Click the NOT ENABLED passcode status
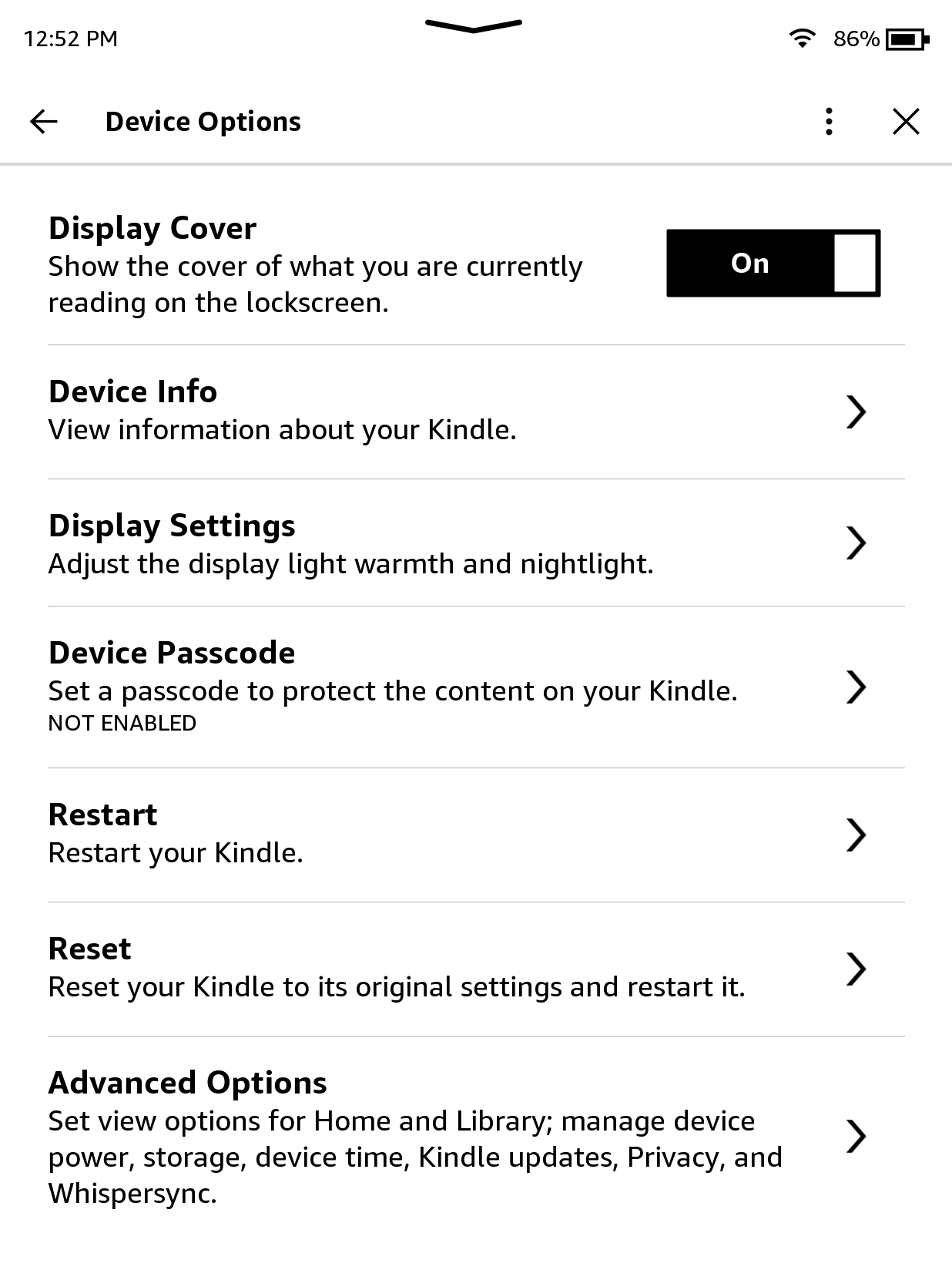The width and height of the screenshot is (952, 1270). [x=122, y=723]
